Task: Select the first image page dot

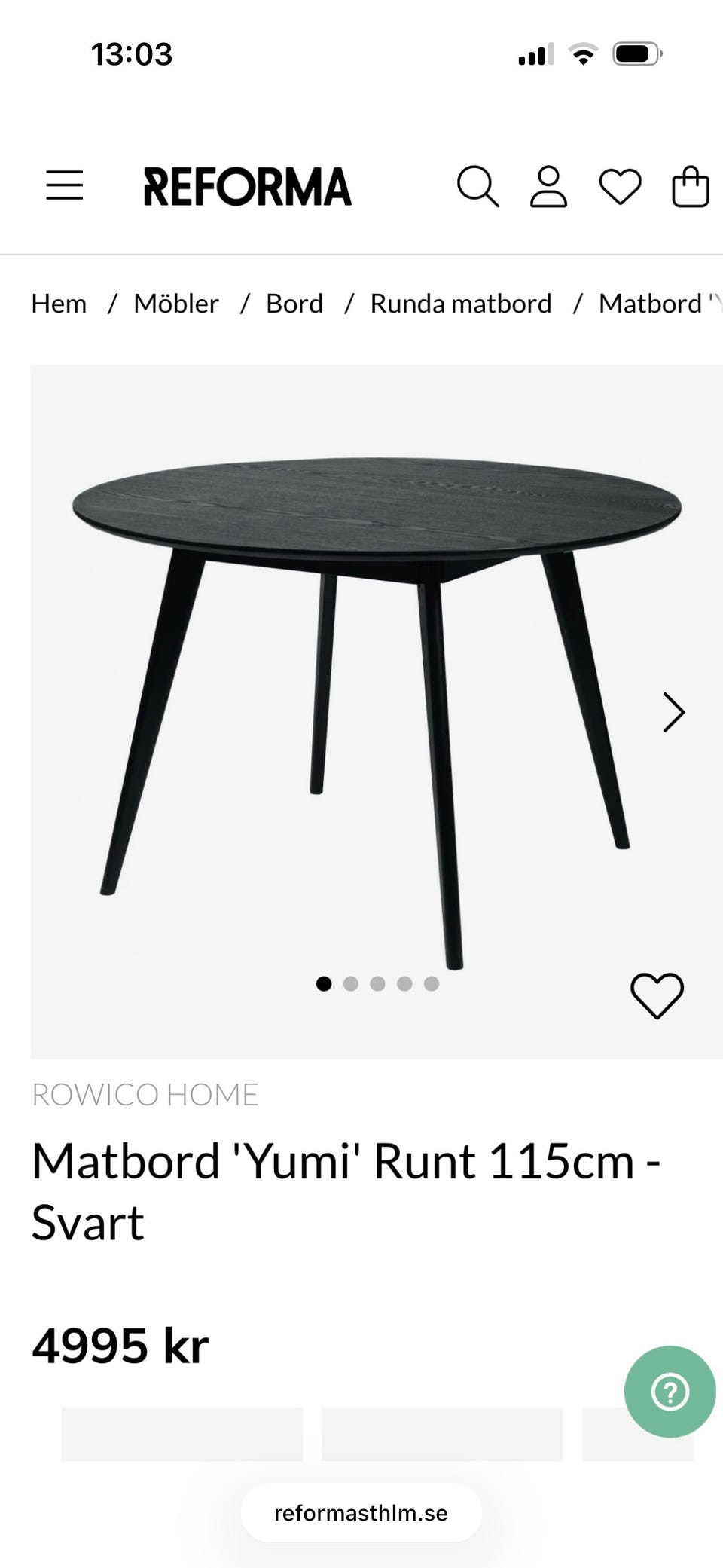Action: (x=324, y=983)
